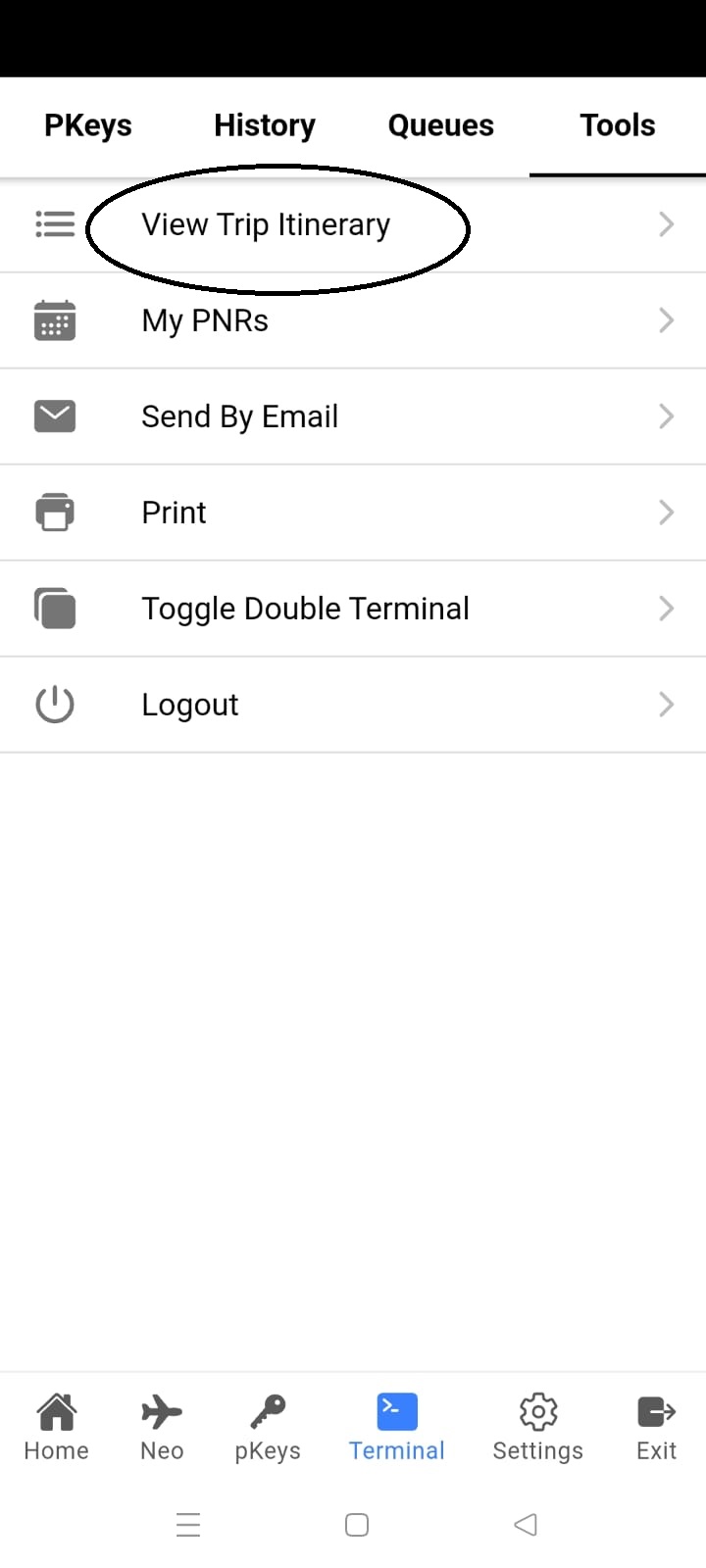Switch to the PKeys top tab
The width and height of the screenshot is (706, 1568).
88,125
